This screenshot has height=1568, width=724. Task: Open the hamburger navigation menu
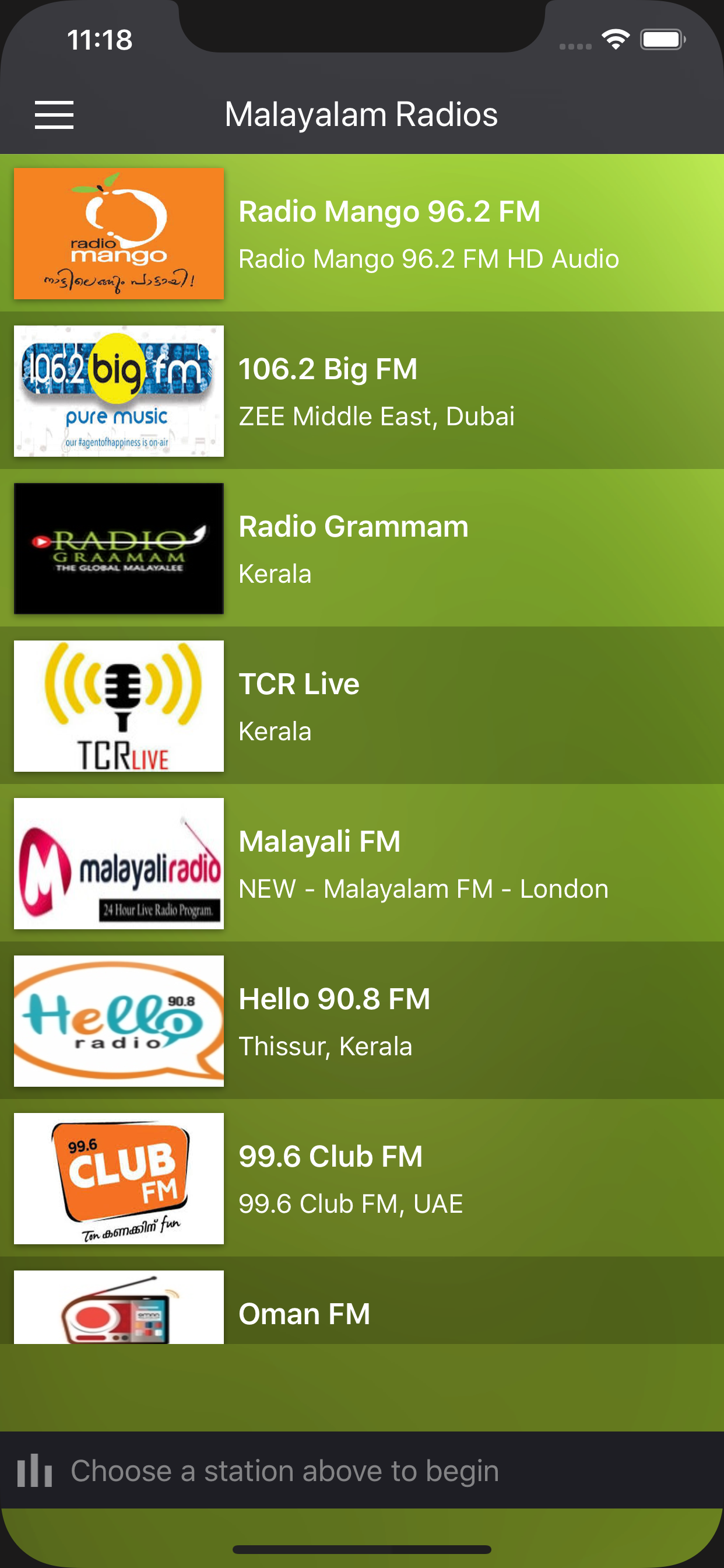tap(55, 114)
